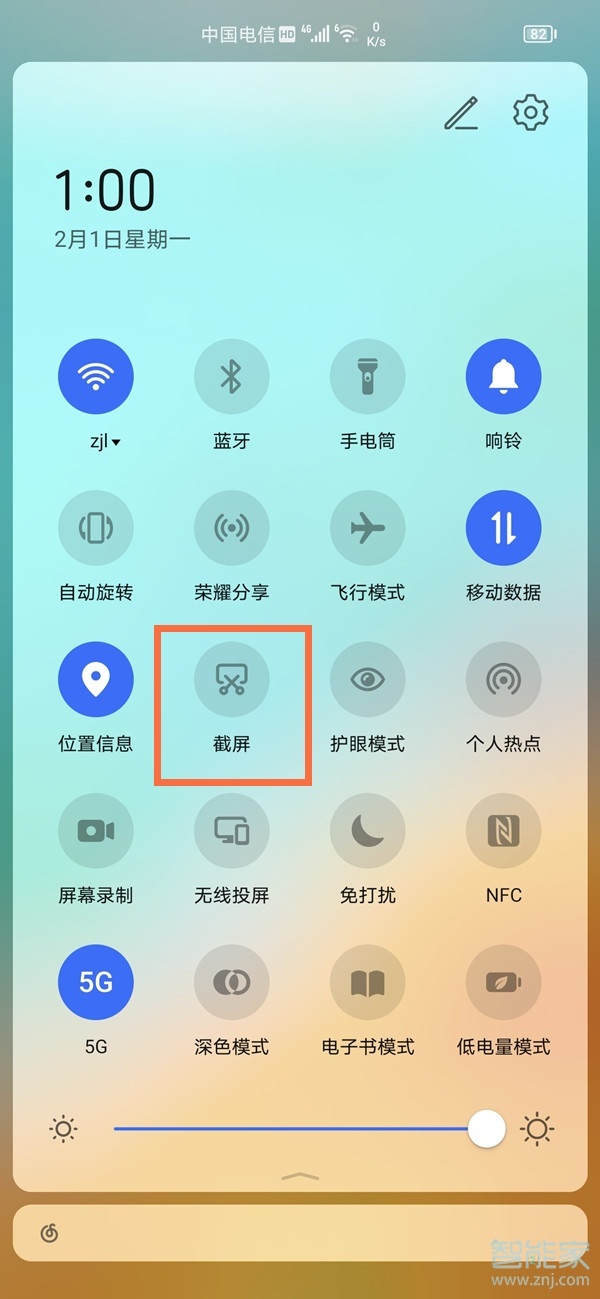Take a screenshot with 截屏
Viewport: 600px width, 1299px height.
pyautogui.click(x=232, y=680)
